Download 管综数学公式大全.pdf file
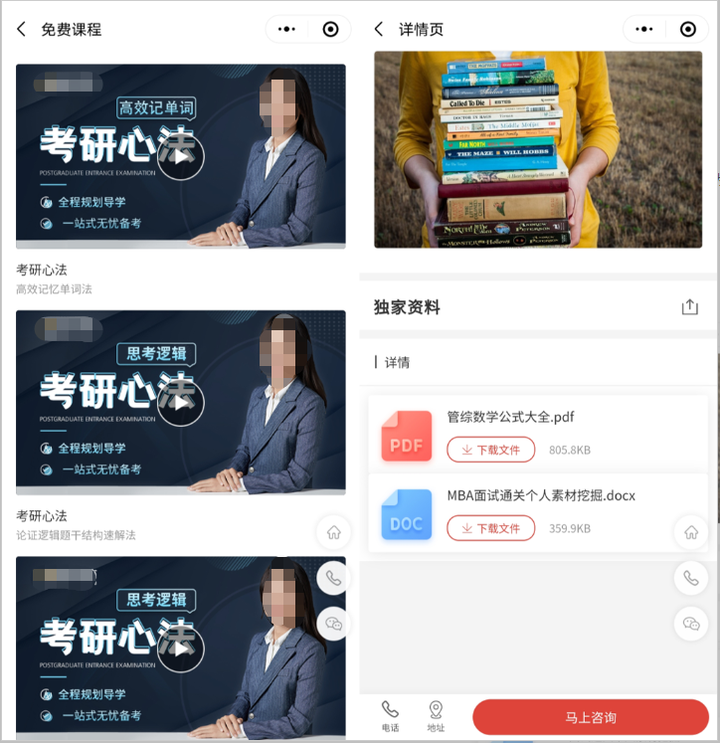Screen dimensions: 720x743 (x=490, y=450)
